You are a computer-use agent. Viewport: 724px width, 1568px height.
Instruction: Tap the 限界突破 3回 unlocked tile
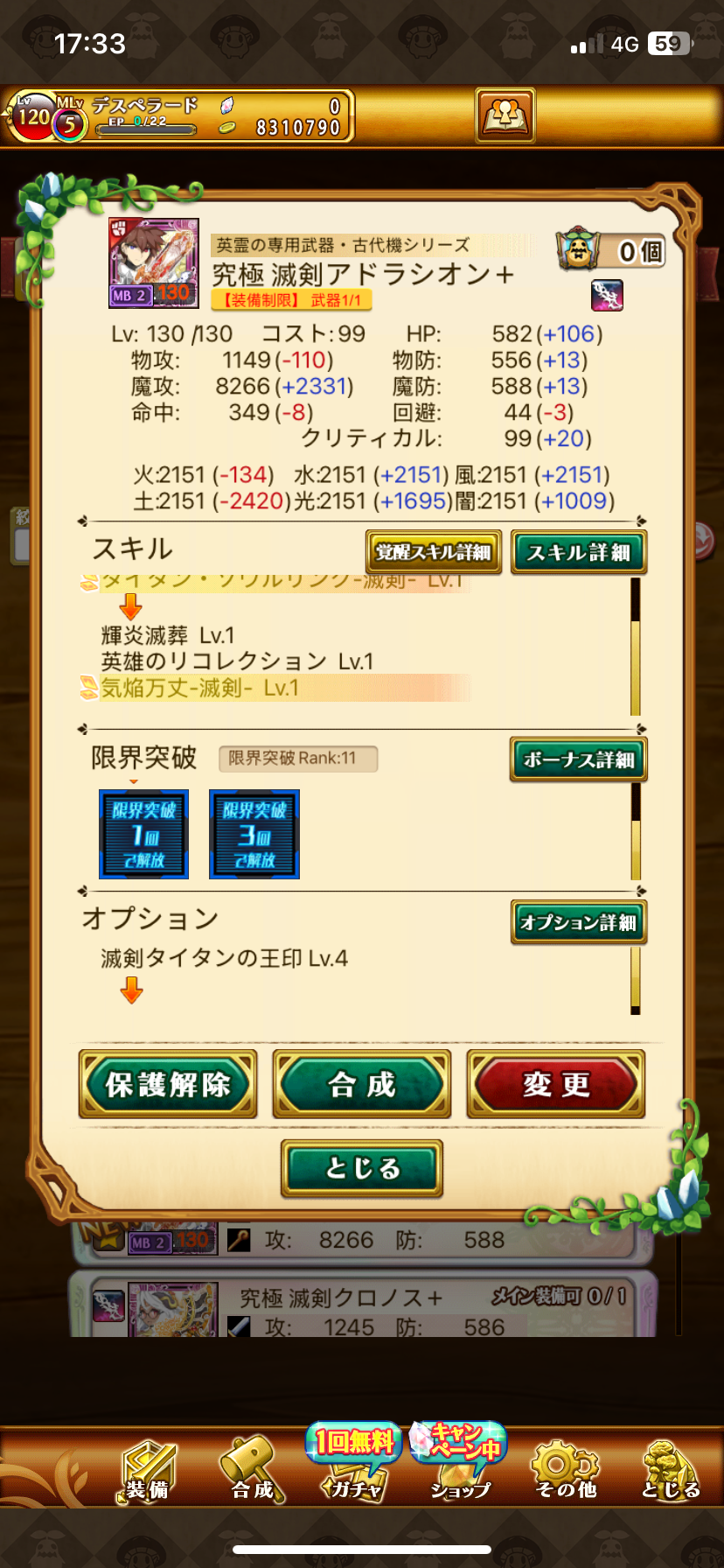tap(254, 834)
